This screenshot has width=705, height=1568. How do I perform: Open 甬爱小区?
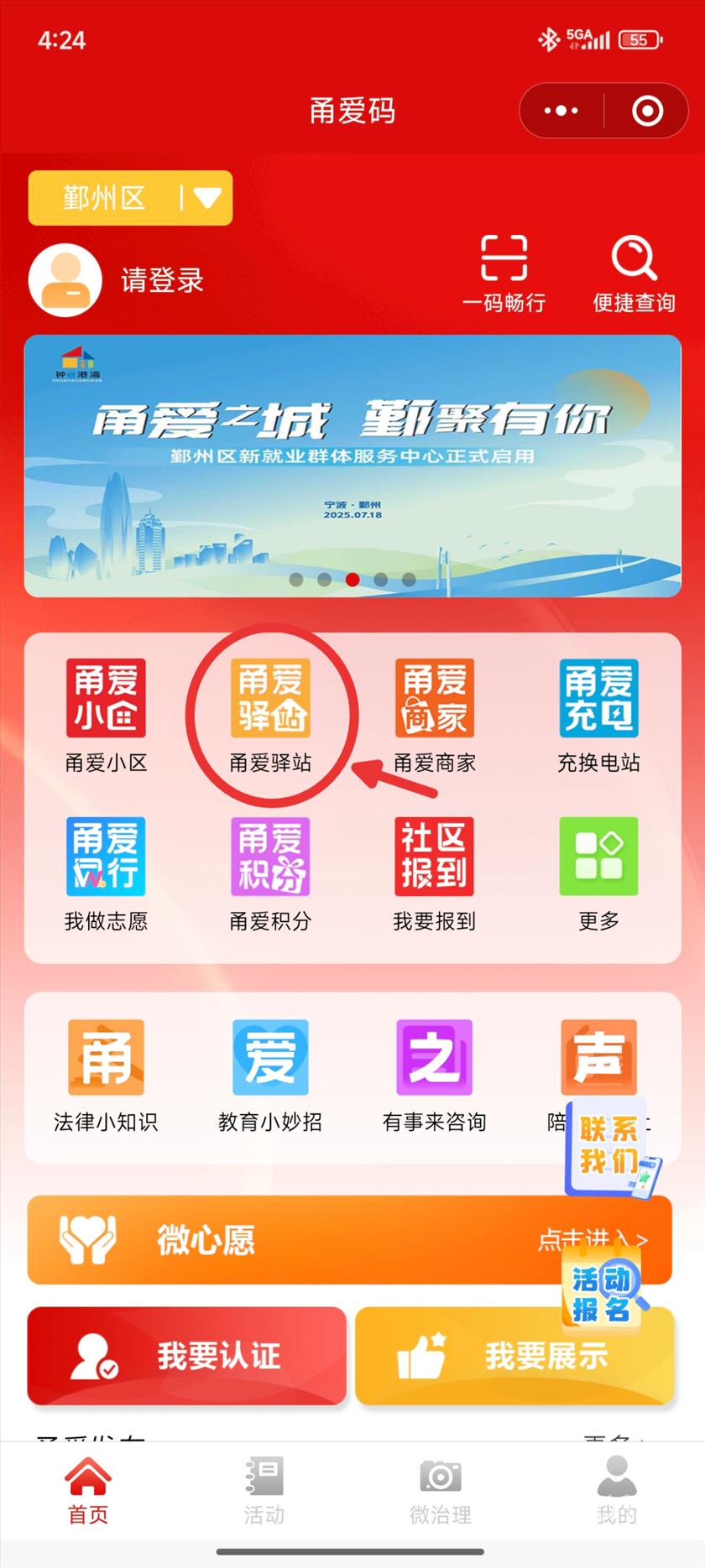[x=107, y=714]
